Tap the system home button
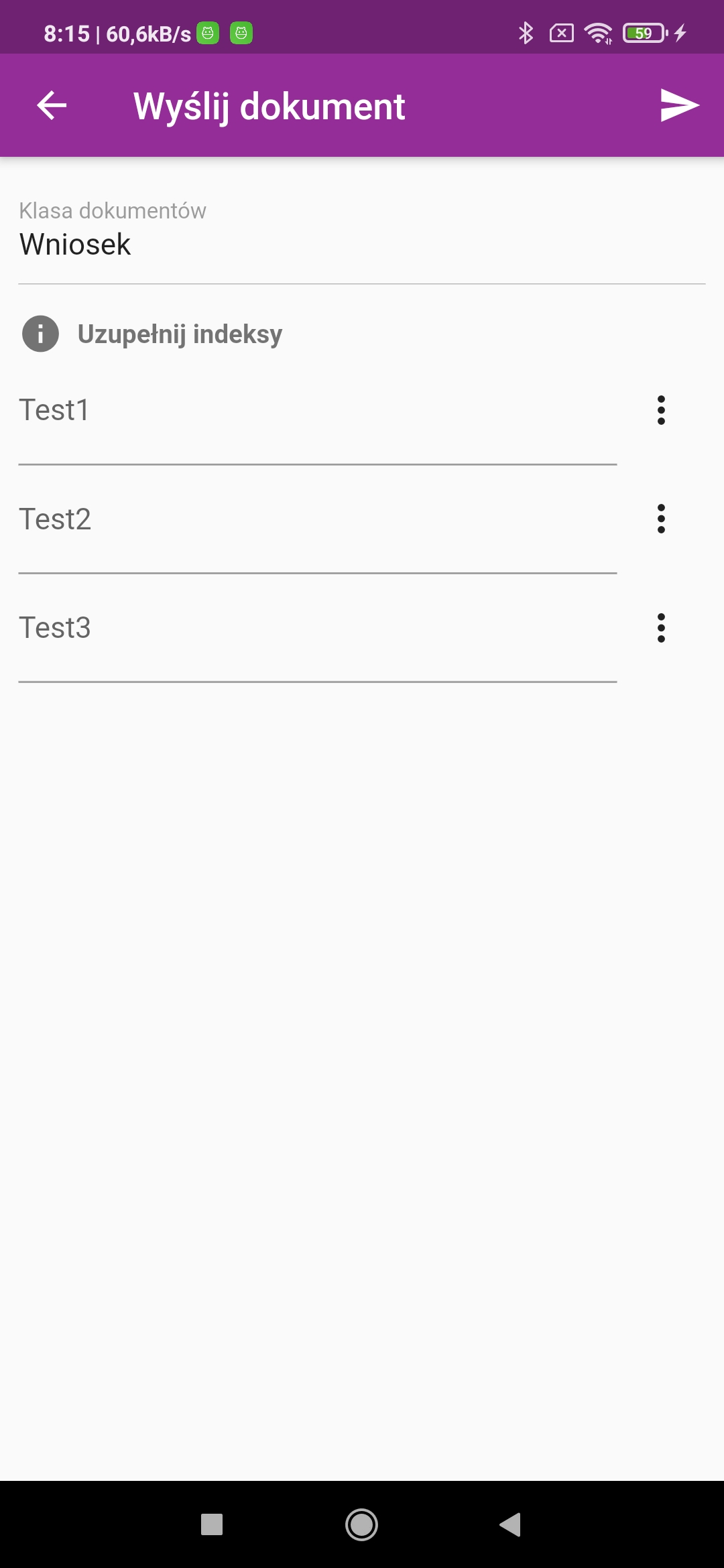Screen dimensions: 724x1568 [x=361, y=1524]
